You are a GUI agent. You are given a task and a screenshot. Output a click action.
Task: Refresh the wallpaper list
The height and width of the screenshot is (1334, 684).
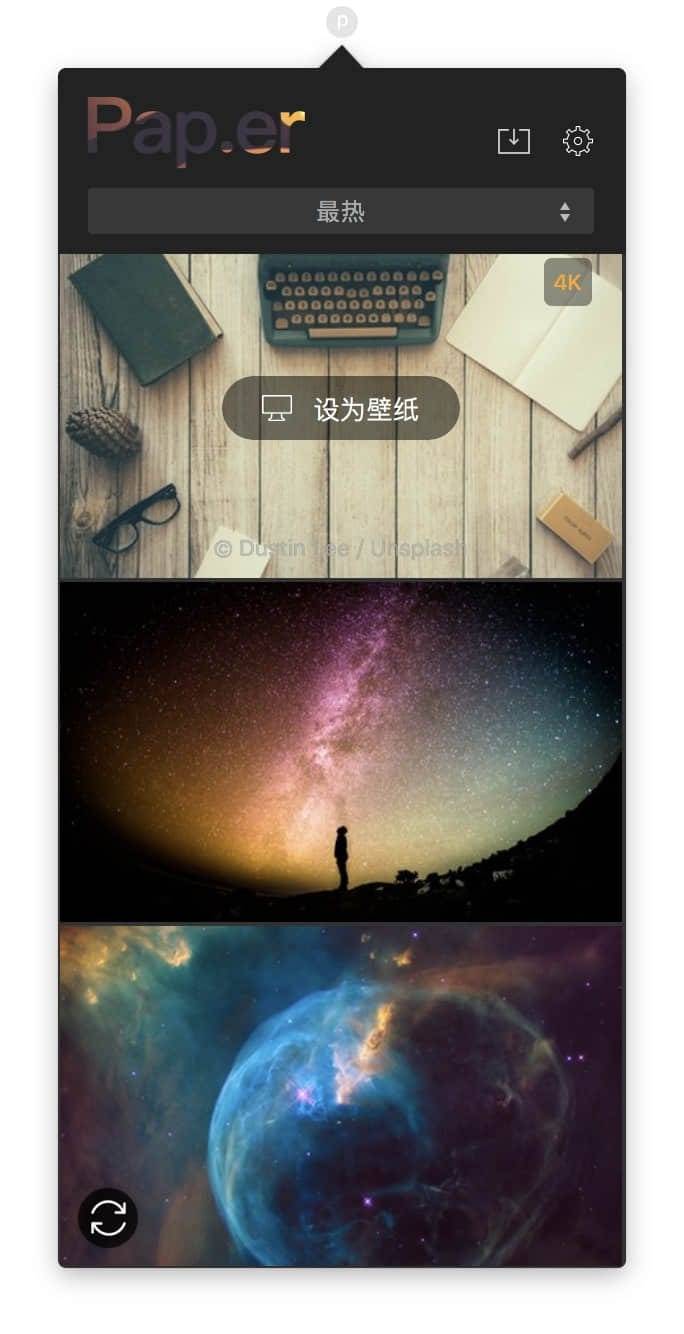click(108, 1217)
